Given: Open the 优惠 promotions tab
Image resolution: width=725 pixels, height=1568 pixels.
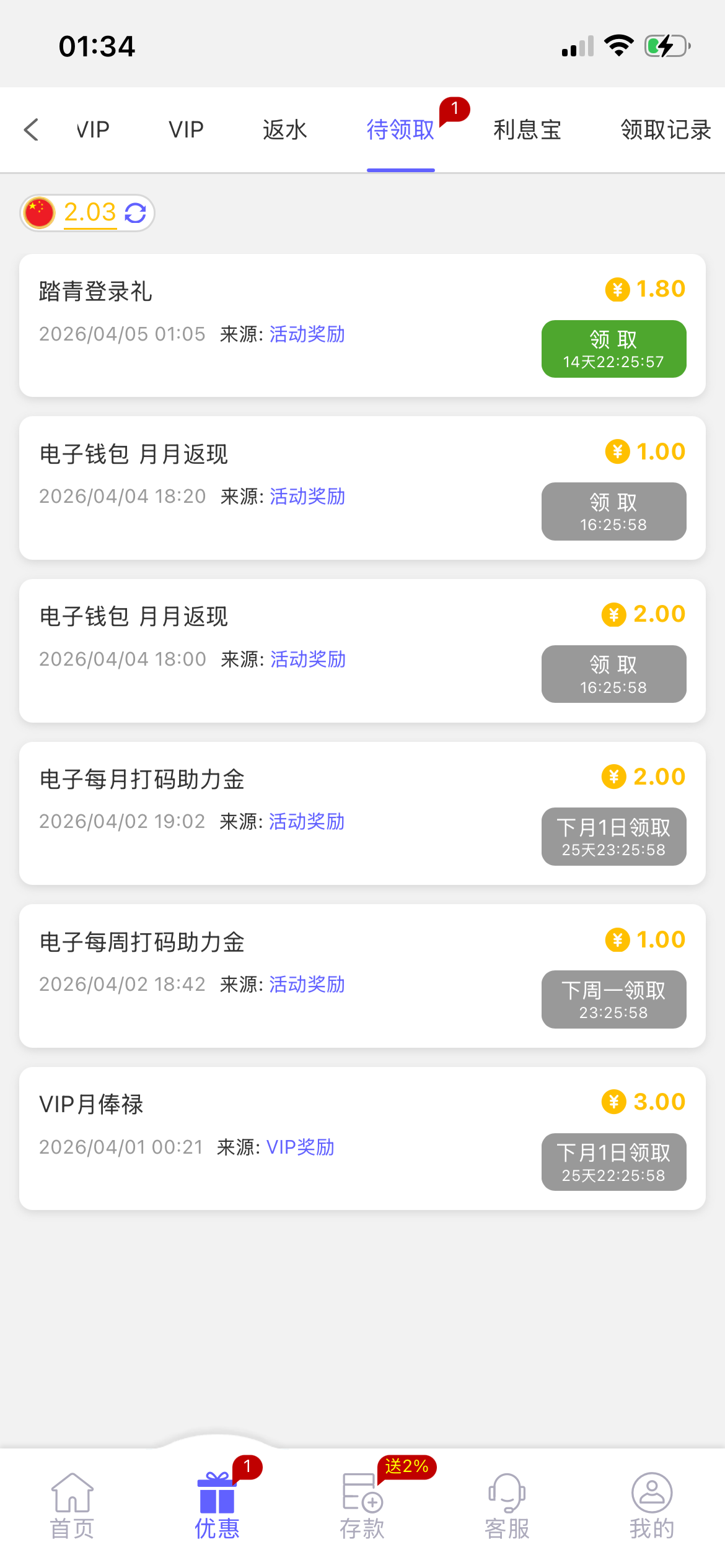Looking at the screenshot, I should 217,1506.
